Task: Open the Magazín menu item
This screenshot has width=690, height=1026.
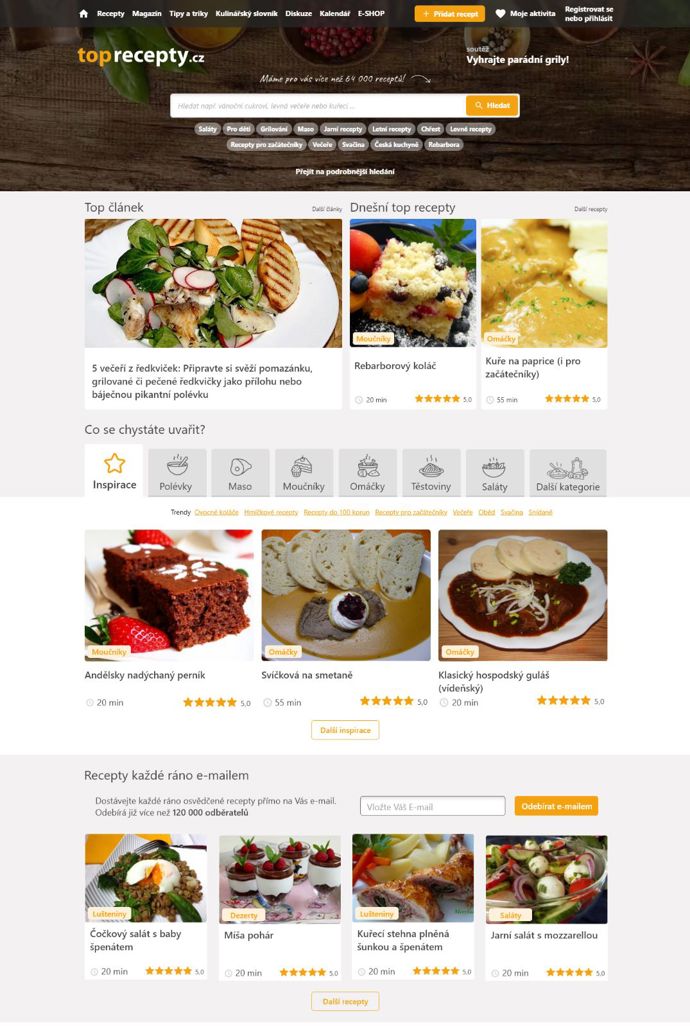Action: (x=147, y=14)
